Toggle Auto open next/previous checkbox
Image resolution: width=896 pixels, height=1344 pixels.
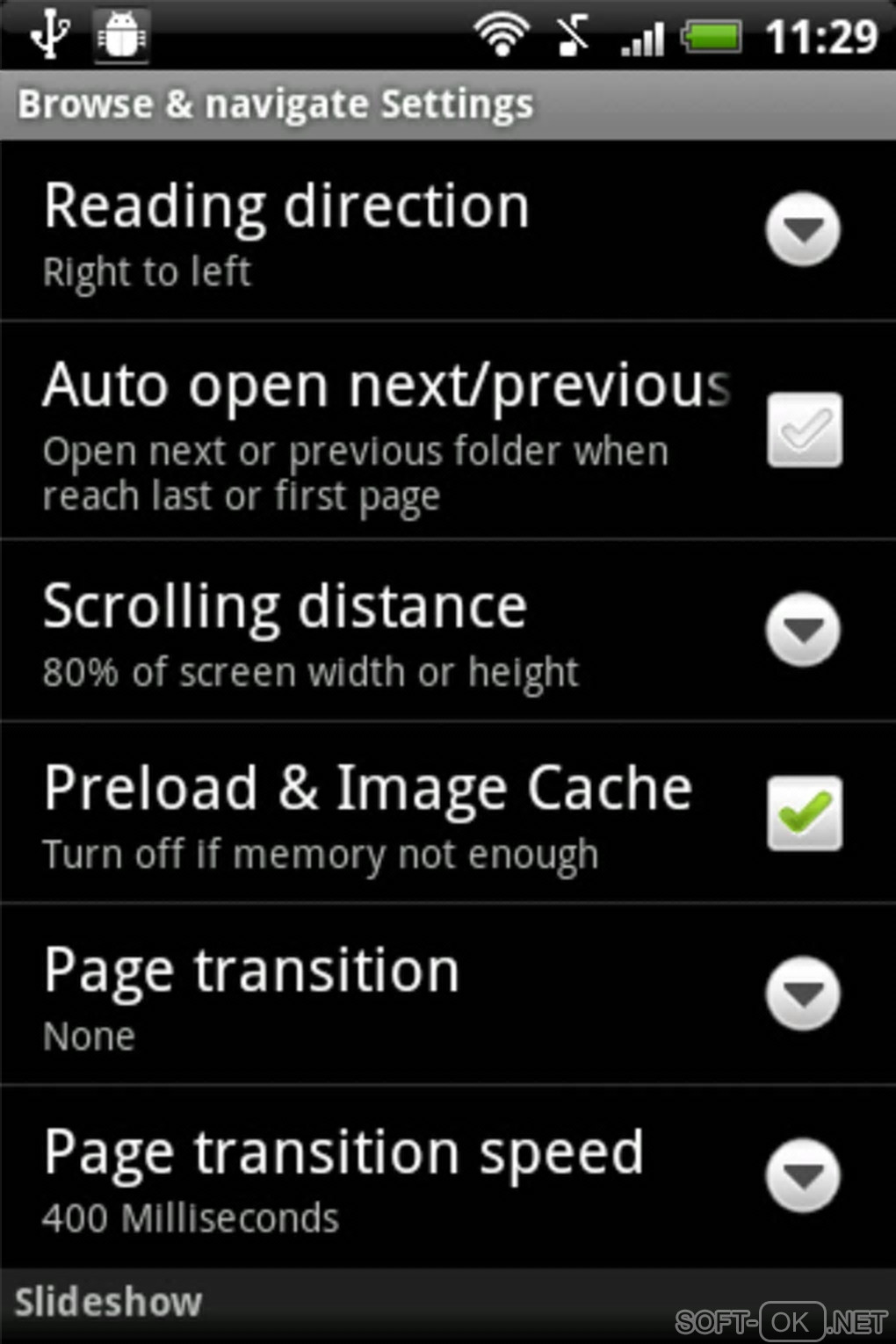point(804,430)
